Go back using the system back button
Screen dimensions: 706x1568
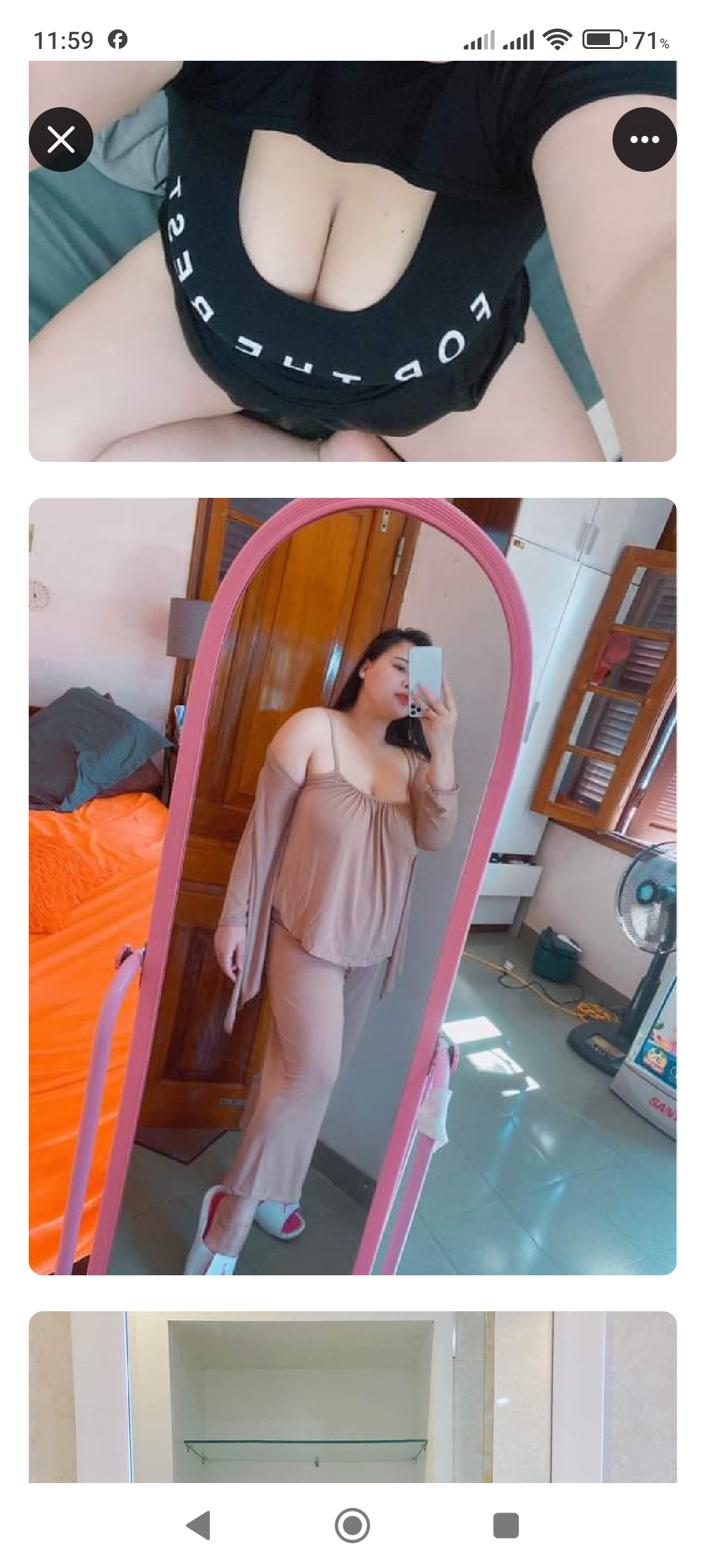click(198, 1526)
